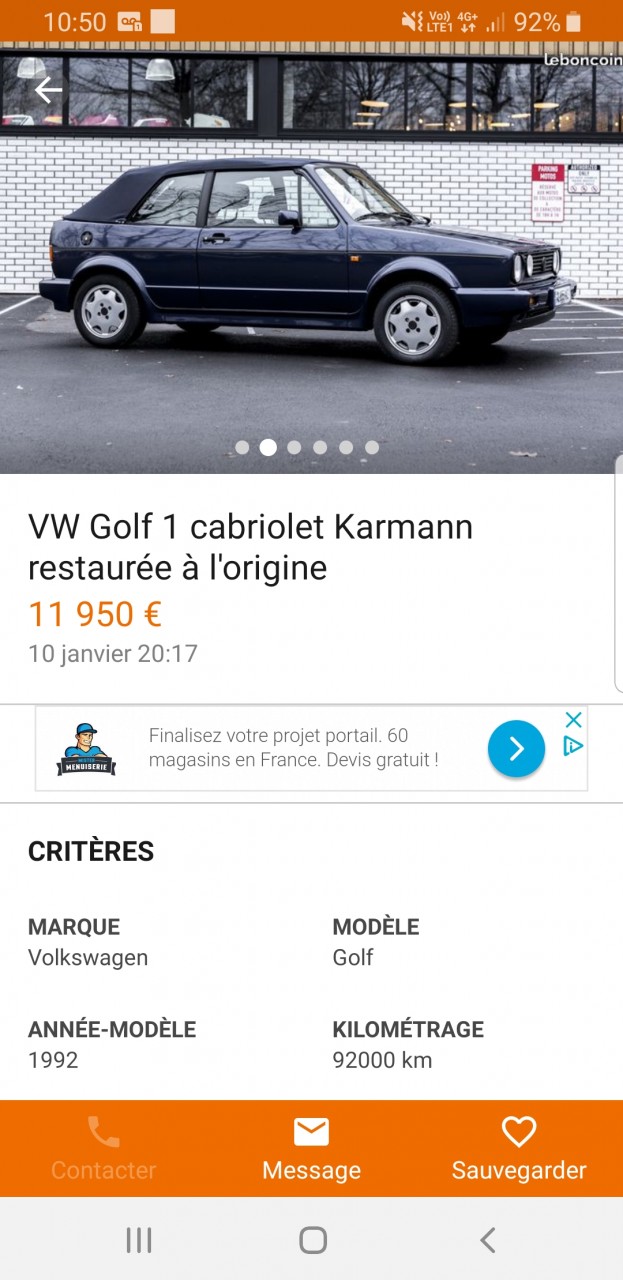Tap the system home button
Screen dimensions: 623x1280
(x=312, y=1240)
